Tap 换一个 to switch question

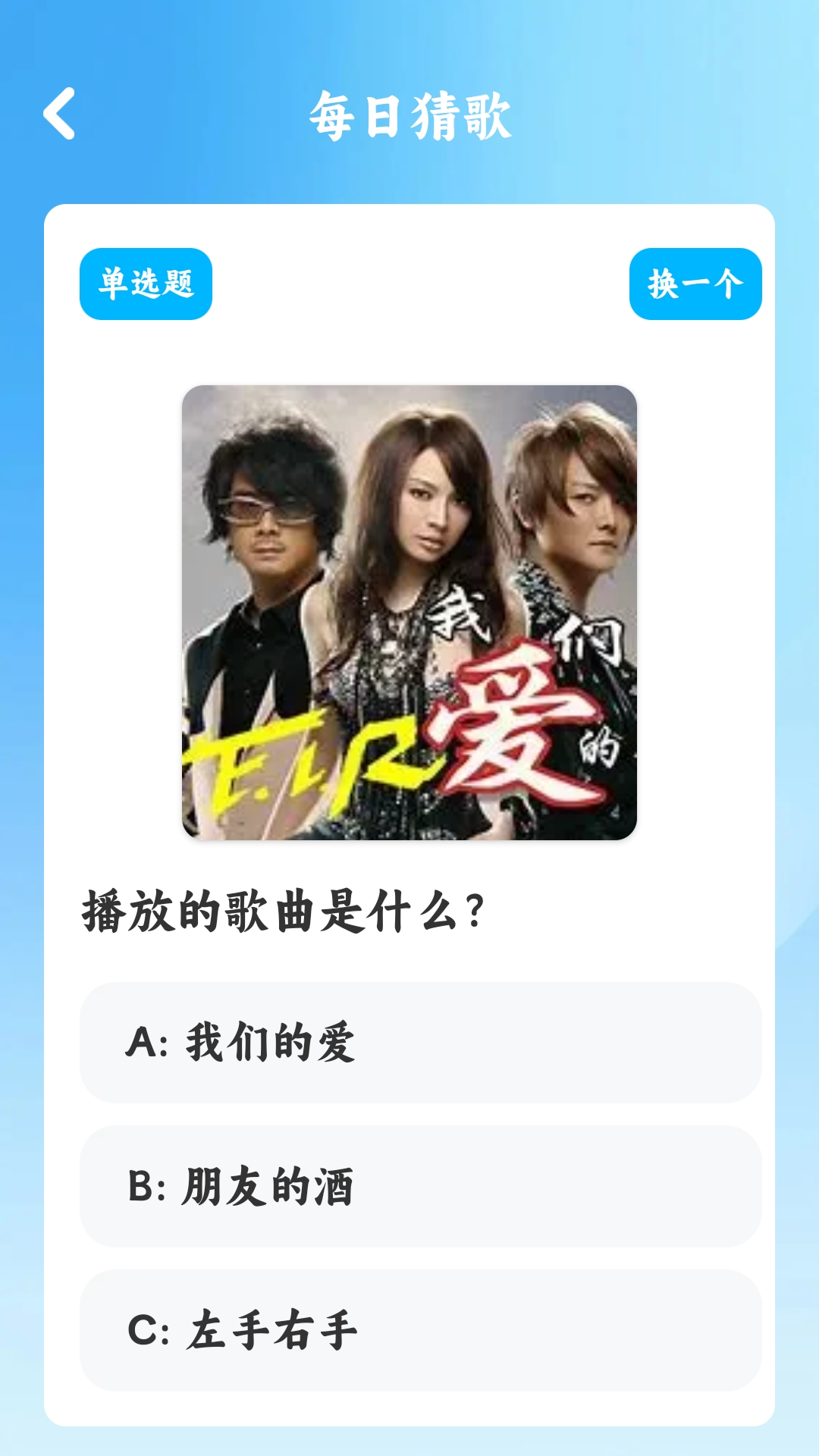click(695, 284)
